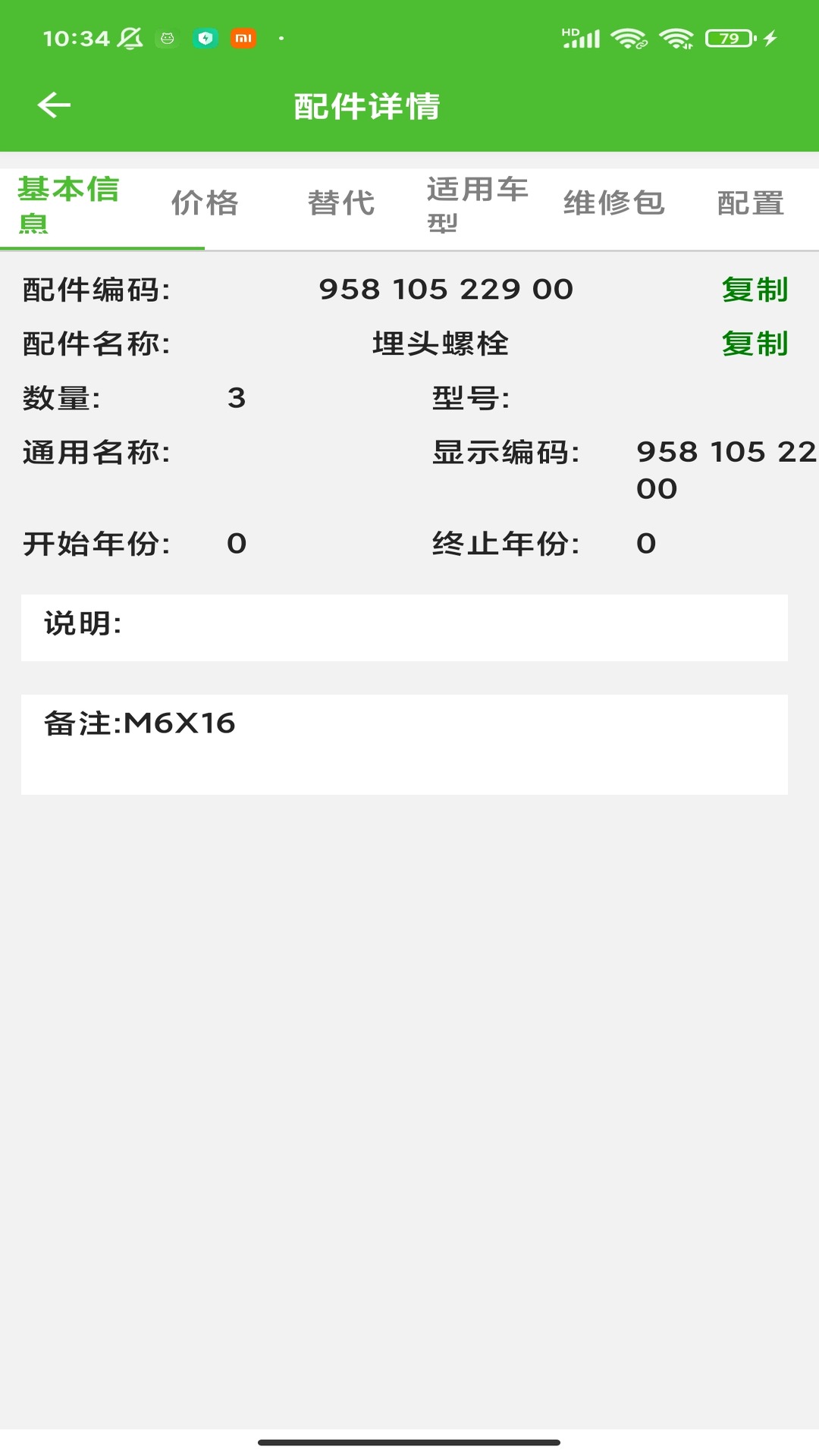Open the Mi notification icon in status bar
This screenshot has height=1456, width=819.
[x=243, y=36]
